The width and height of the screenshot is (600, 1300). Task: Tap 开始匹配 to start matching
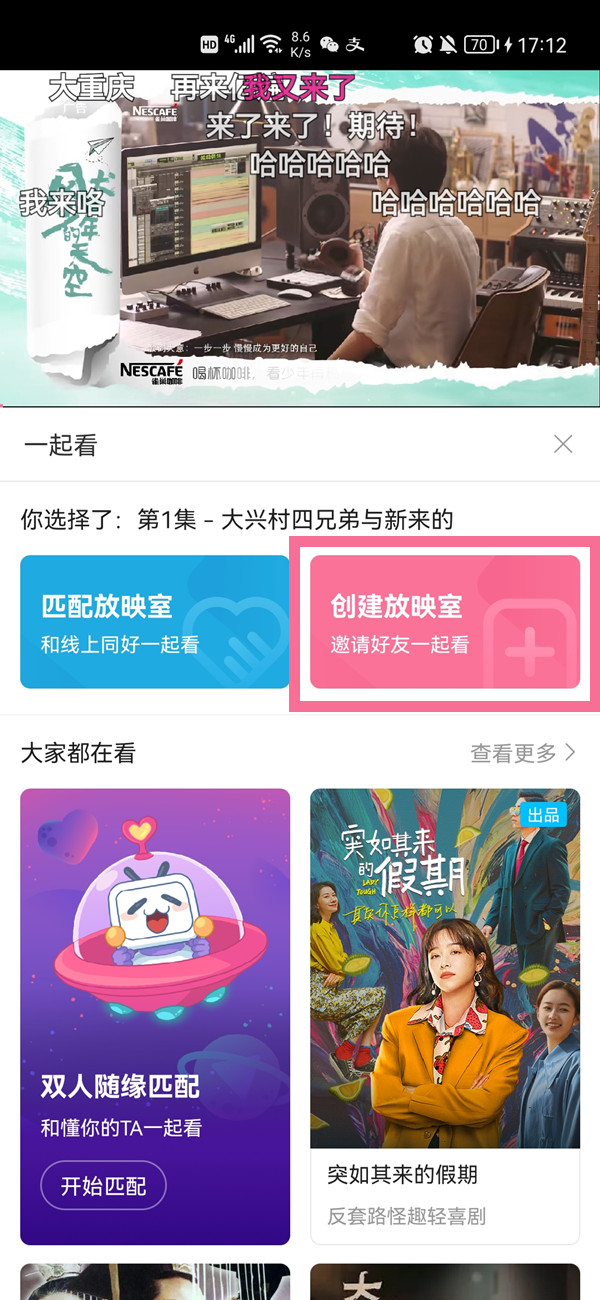(x=103, y=1186)
